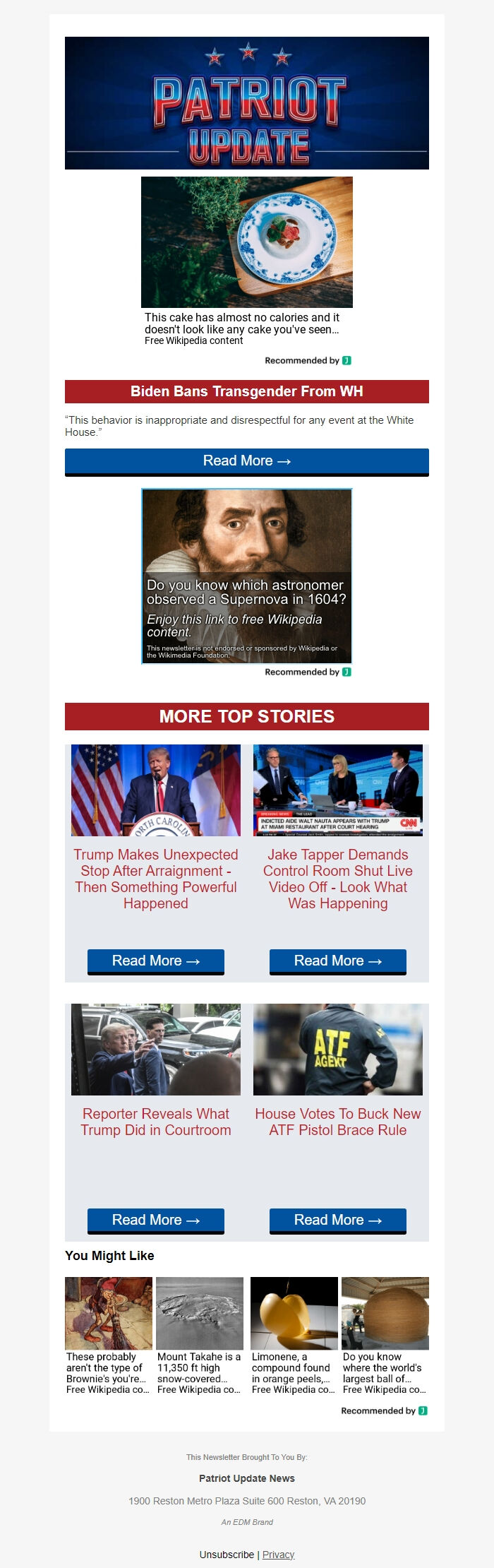Open the Mount Takahe recommended tile
Image resolution: width=494 pixels, height=1568 pixels.
point(200,1335)
